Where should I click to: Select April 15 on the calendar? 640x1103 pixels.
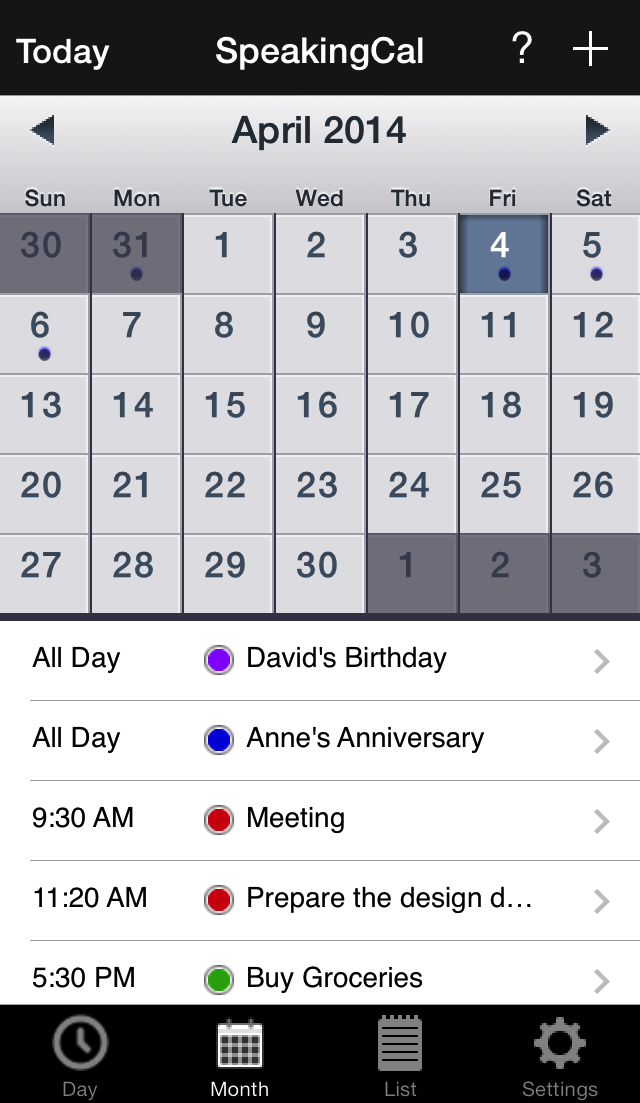(x=226, y=413)
